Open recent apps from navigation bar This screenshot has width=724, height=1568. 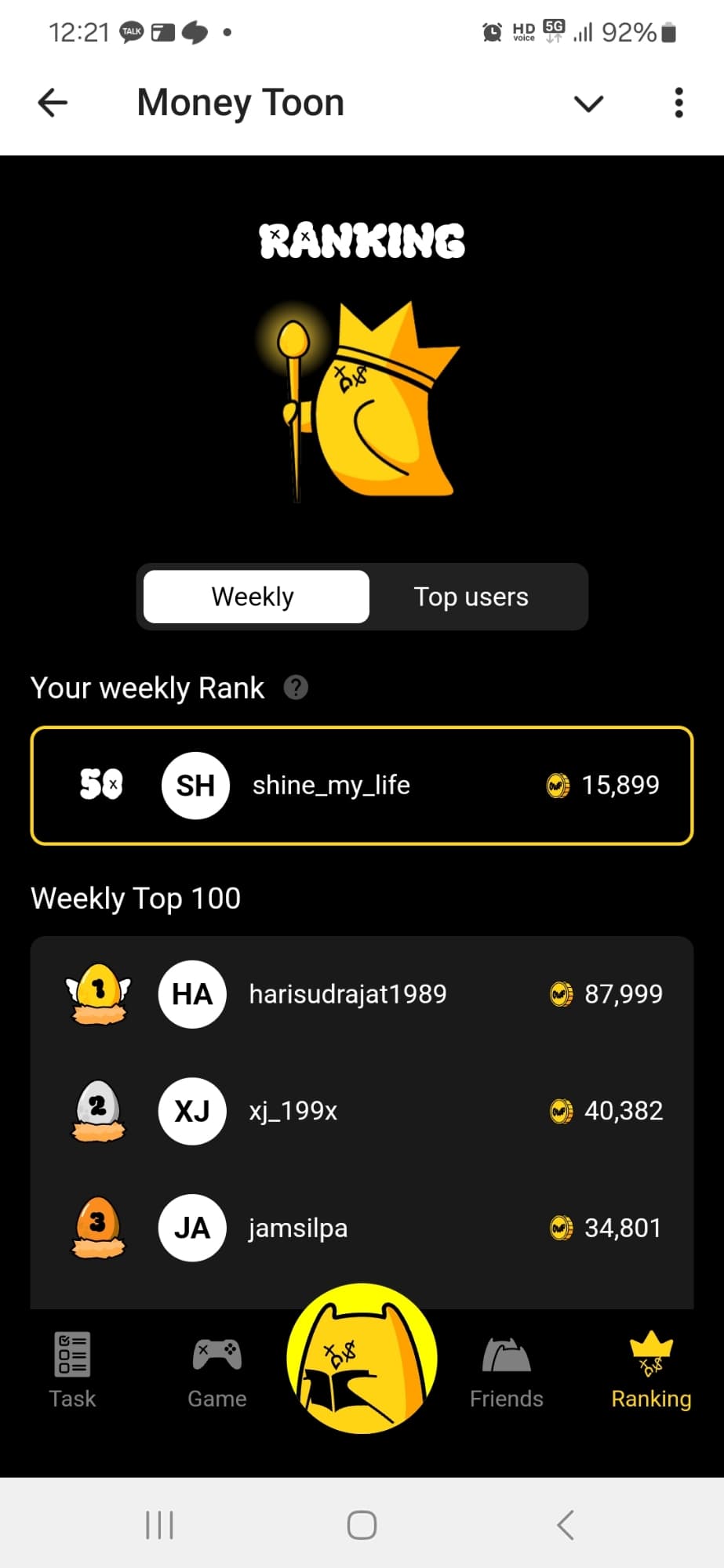point(159,1525)
